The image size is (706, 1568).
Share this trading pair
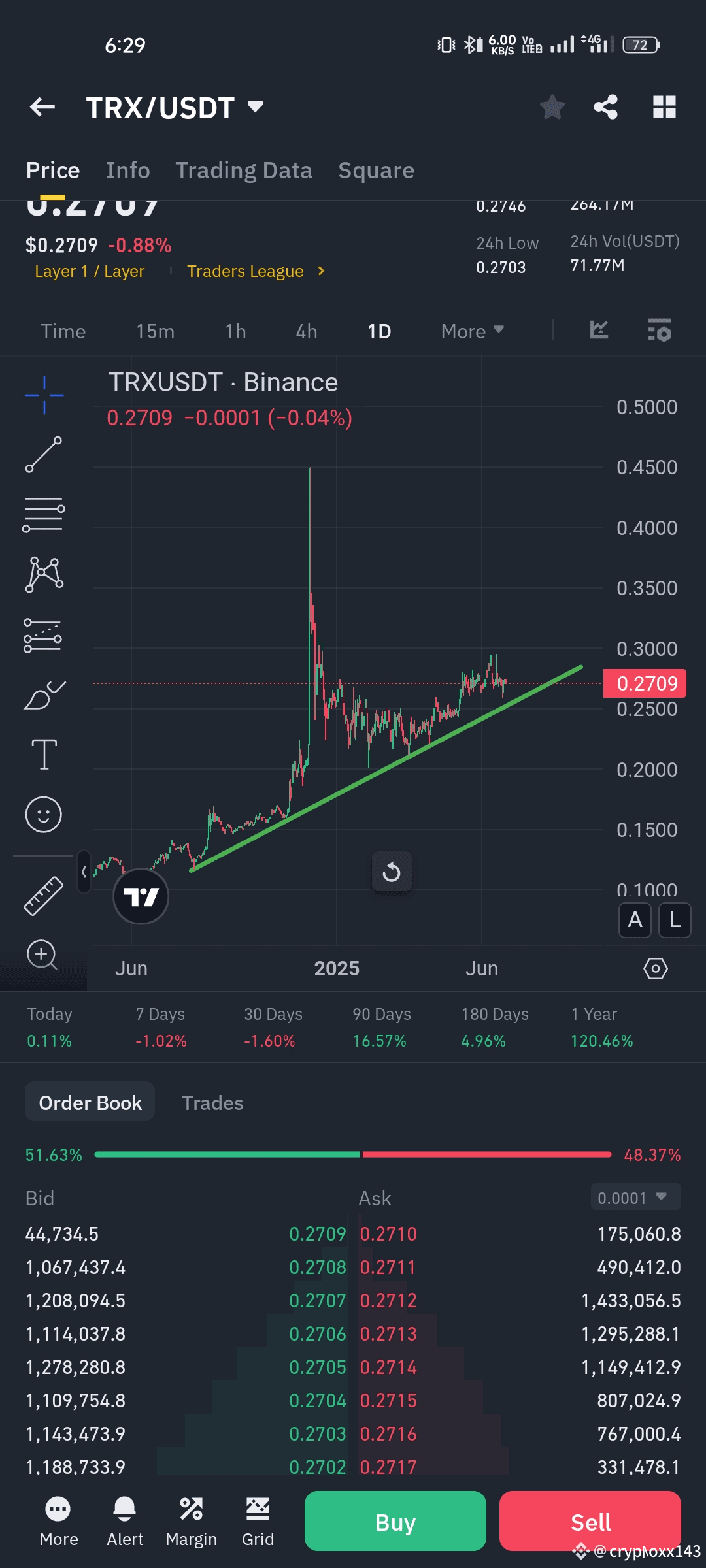[x=606, y=107]
